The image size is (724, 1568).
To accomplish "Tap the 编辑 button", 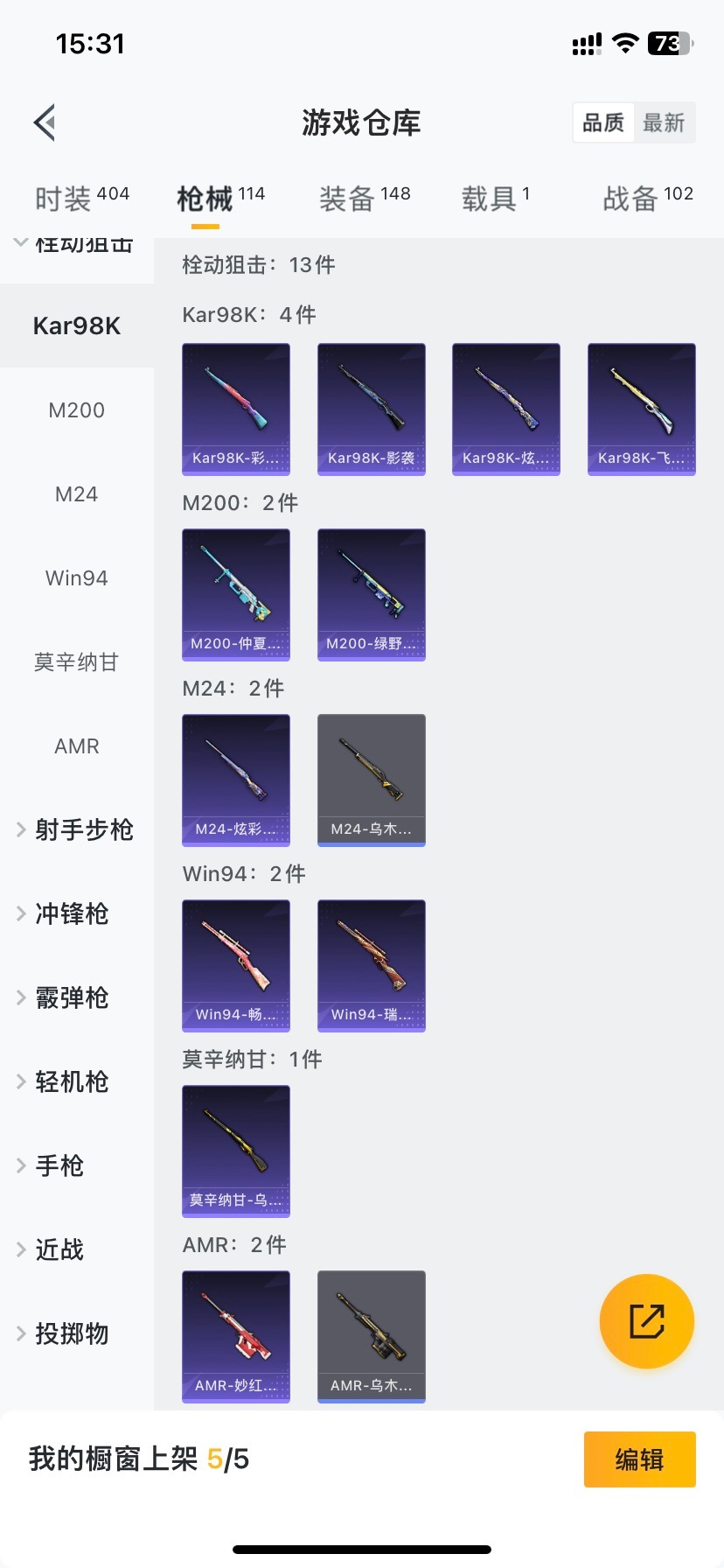I will click(x=639, y=1459).
